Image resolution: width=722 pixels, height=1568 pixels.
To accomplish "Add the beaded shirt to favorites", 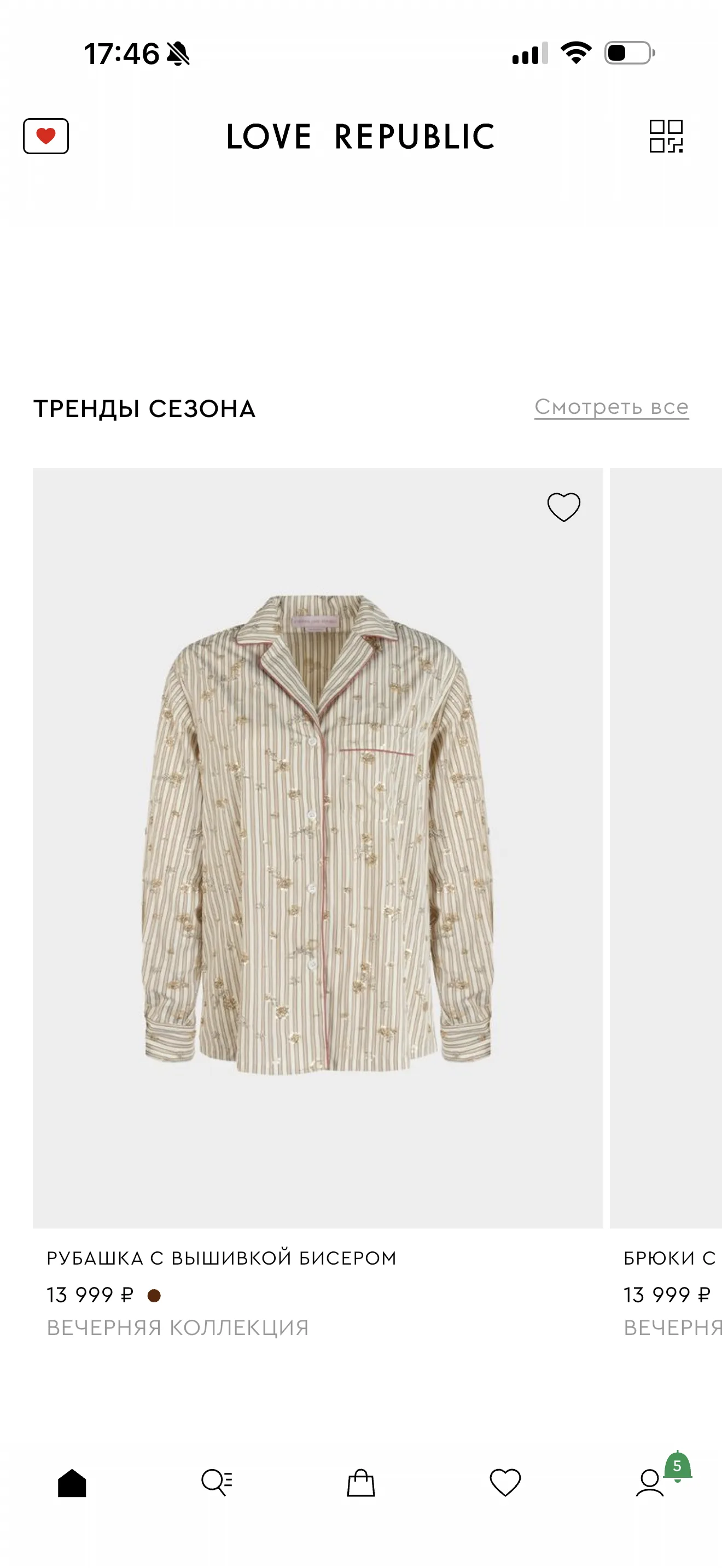I will click(564, 506).
